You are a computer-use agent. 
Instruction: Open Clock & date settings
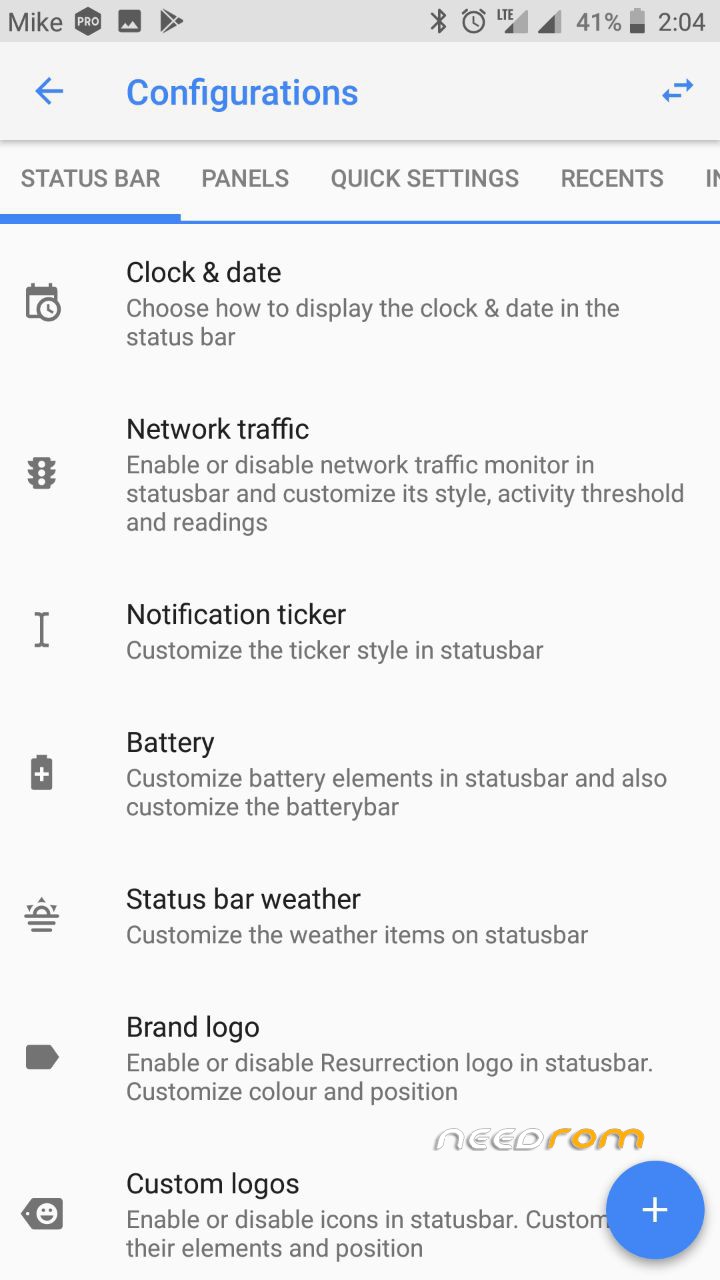pyautogui.click(x=360, y=303)
